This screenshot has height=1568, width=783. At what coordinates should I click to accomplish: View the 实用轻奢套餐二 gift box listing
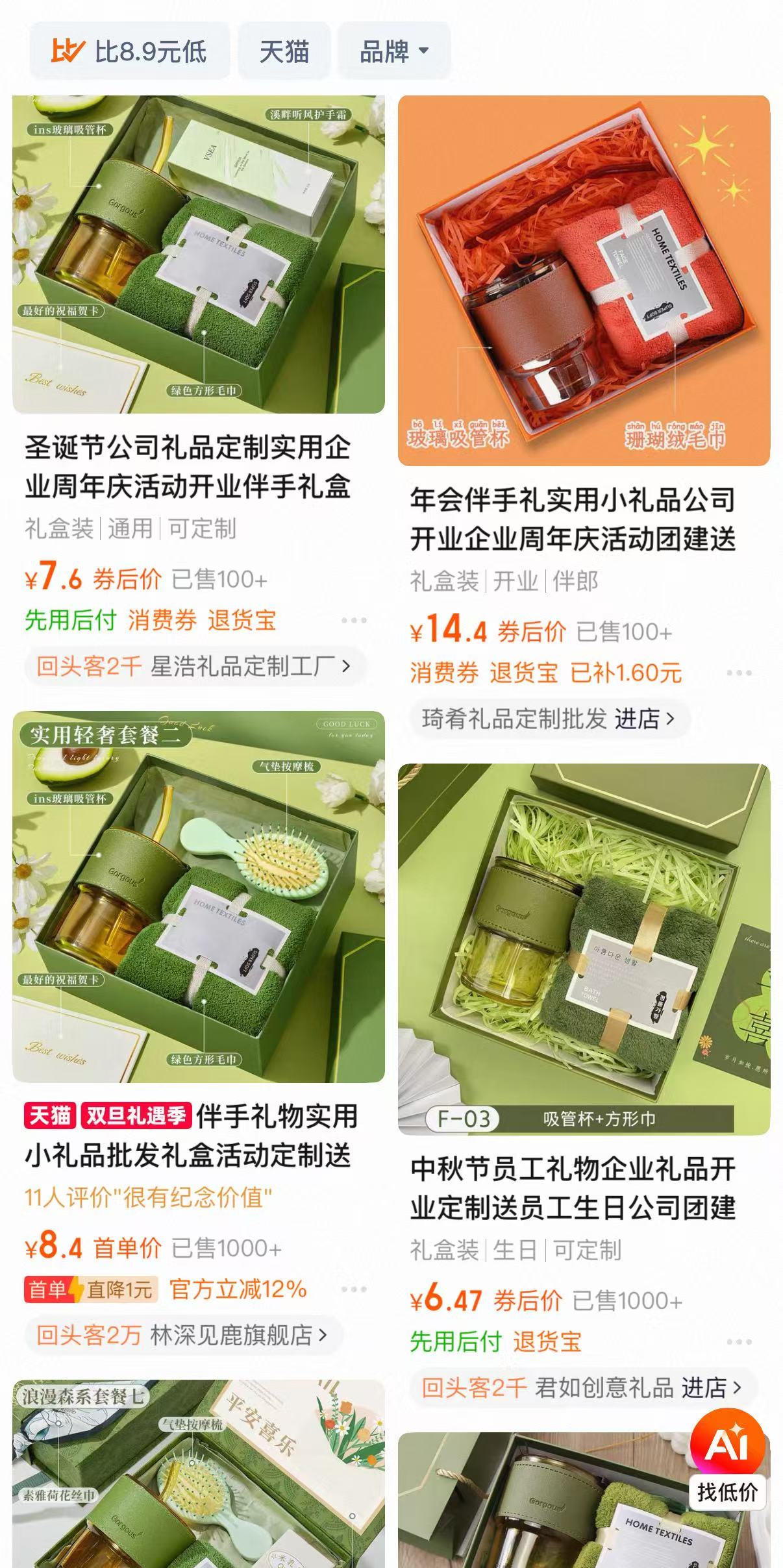pos(198,896)
